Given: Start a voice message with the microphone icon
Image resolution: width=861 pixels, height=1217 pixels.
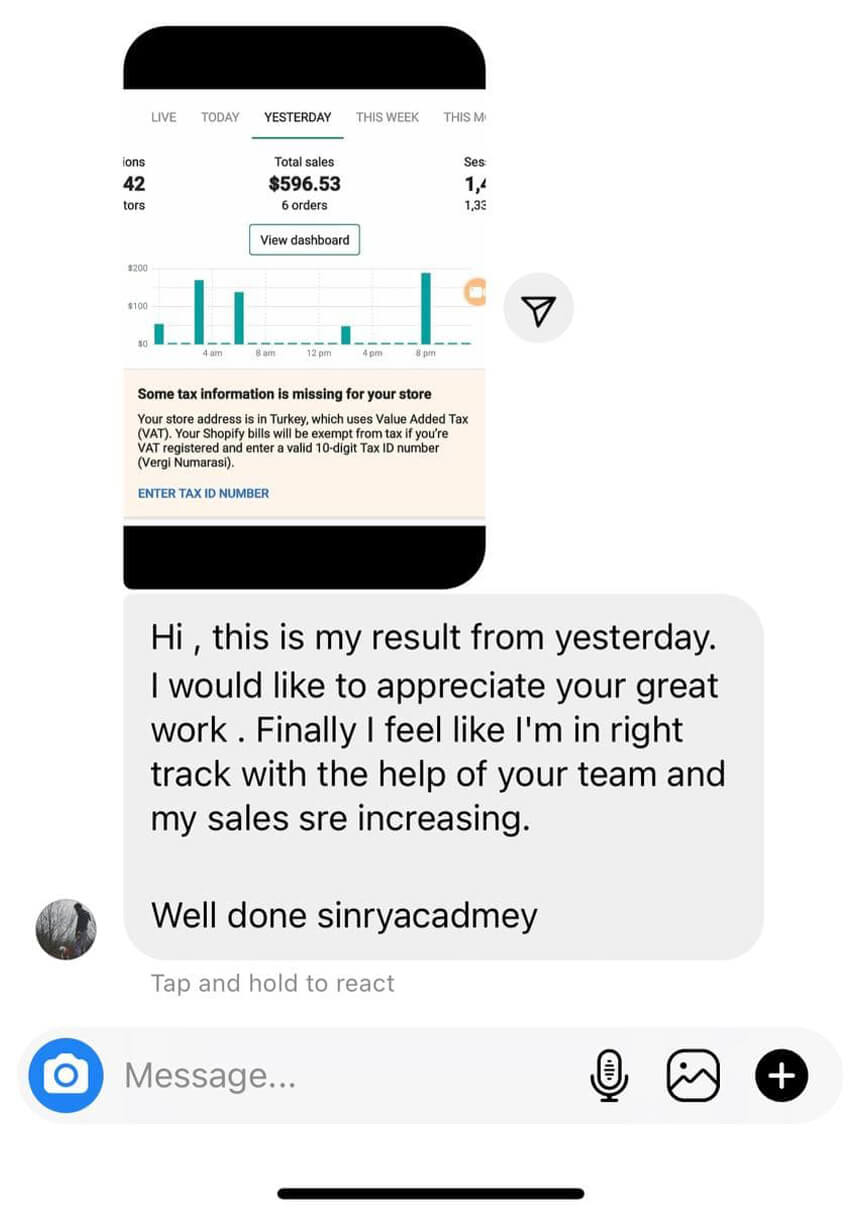Looking at the screenshot, I should 610,1075.
